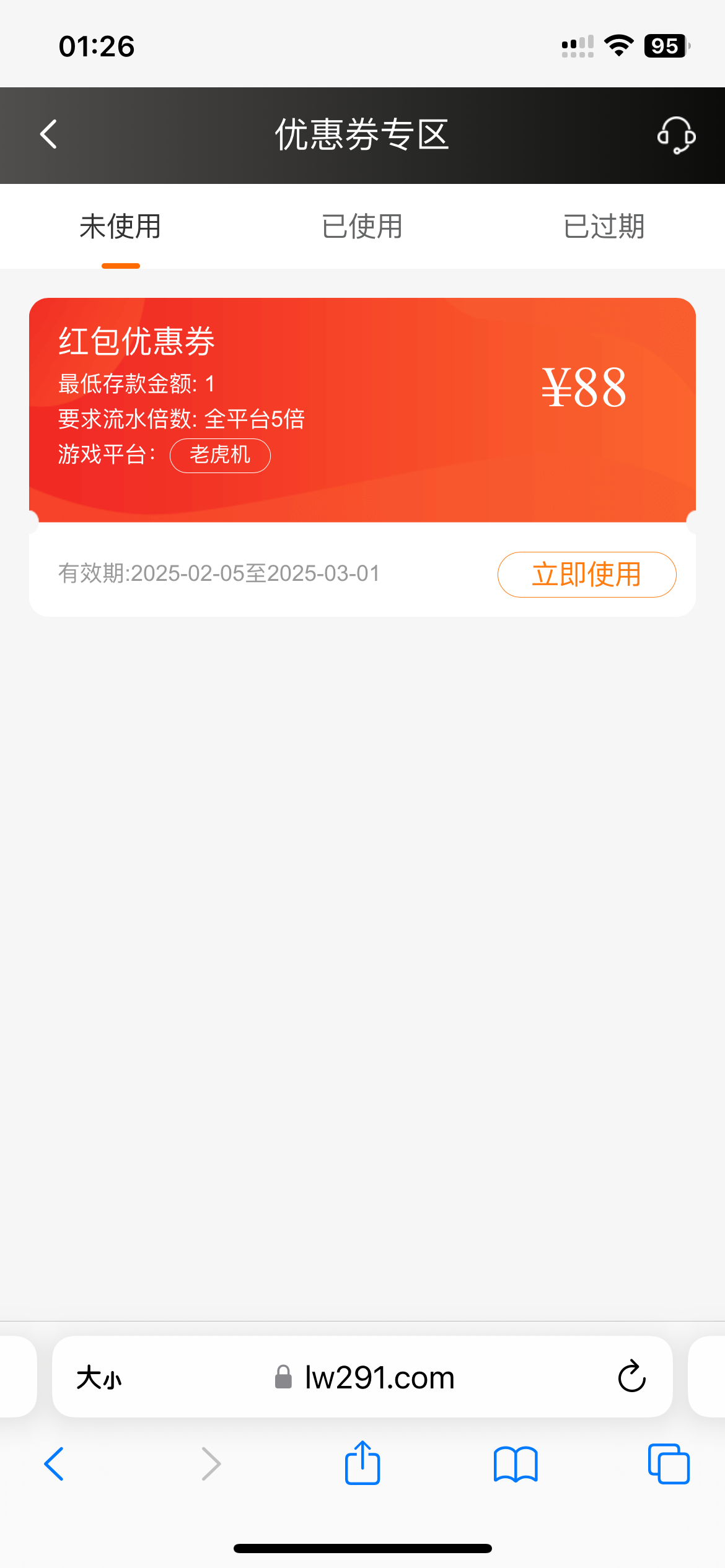Share this page from Safari
The height and width of the screenshot is (1568, 725).
(362, 1463)
